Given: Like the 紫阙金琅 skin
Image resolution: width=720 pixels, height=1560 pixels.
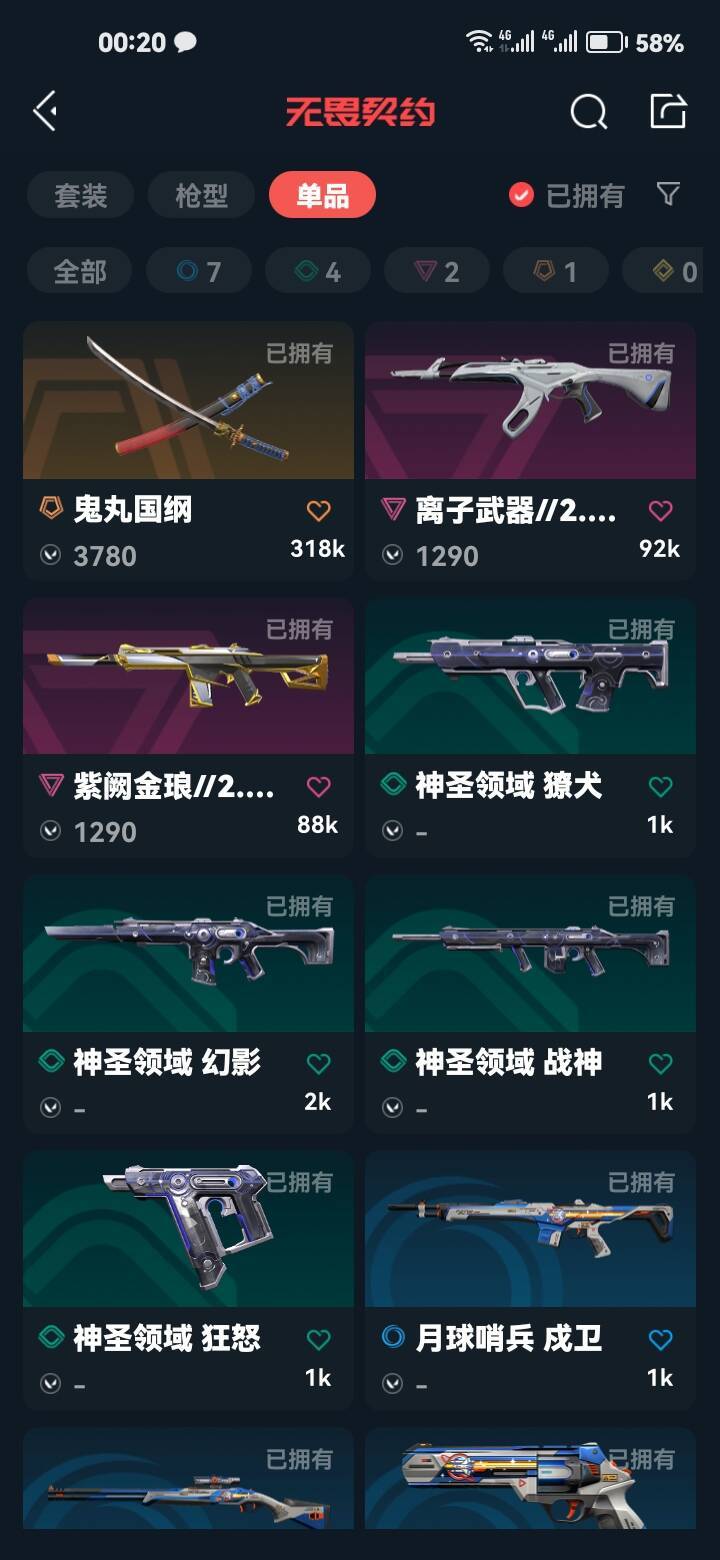Looking at the screenshot, I should 318,787.
